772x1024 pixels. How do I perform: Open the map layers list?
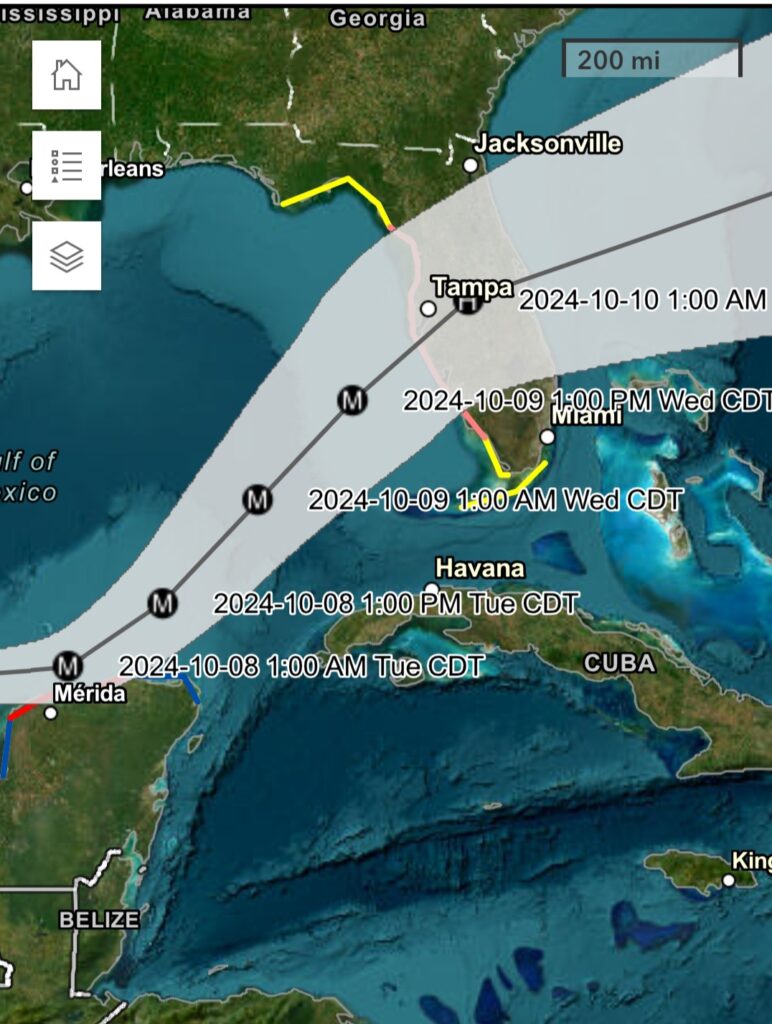pyautogui.click(x=66, y=256)
